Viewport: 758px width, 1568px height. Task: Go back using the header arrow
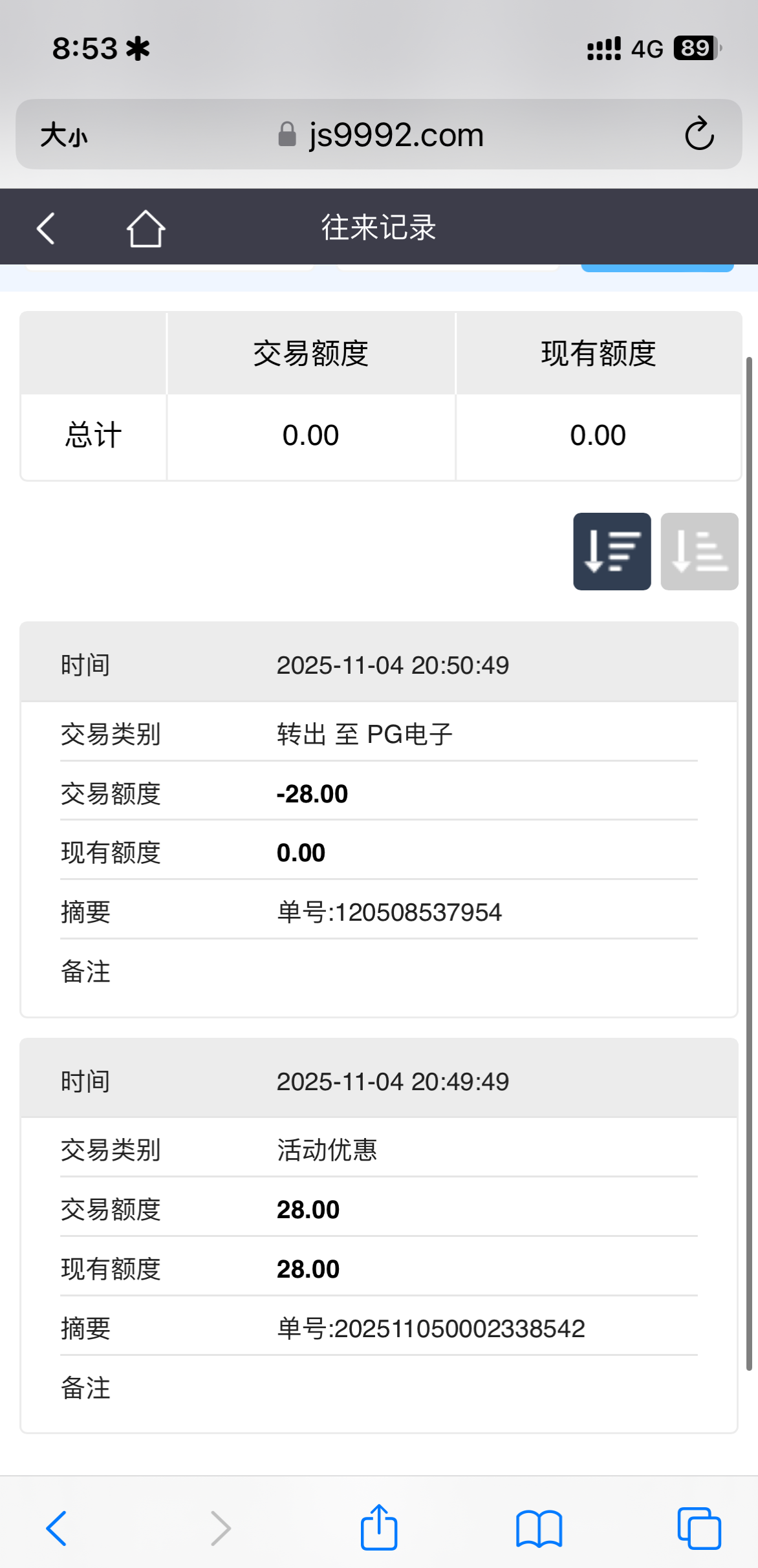pos(46,228)
